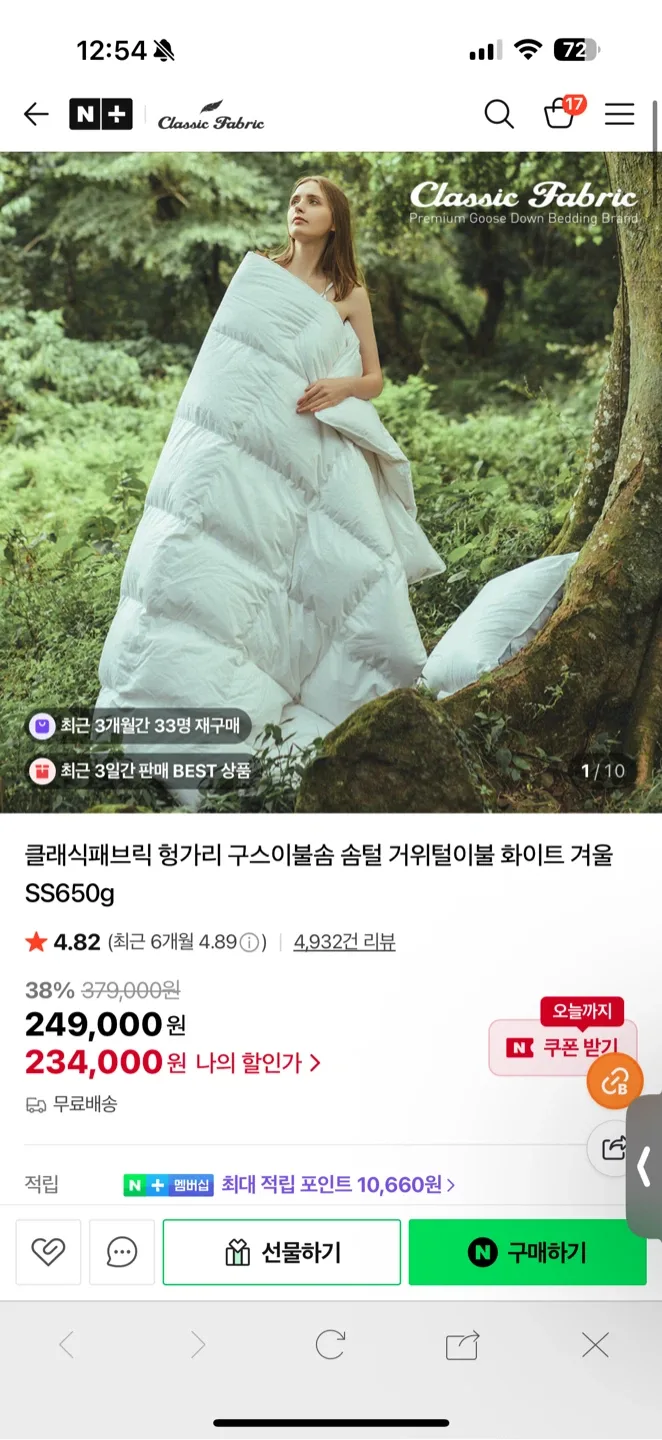This screenshot has width=662, height=1440.
Task: Close the in-app browser with X
Action: point(595,1345)
